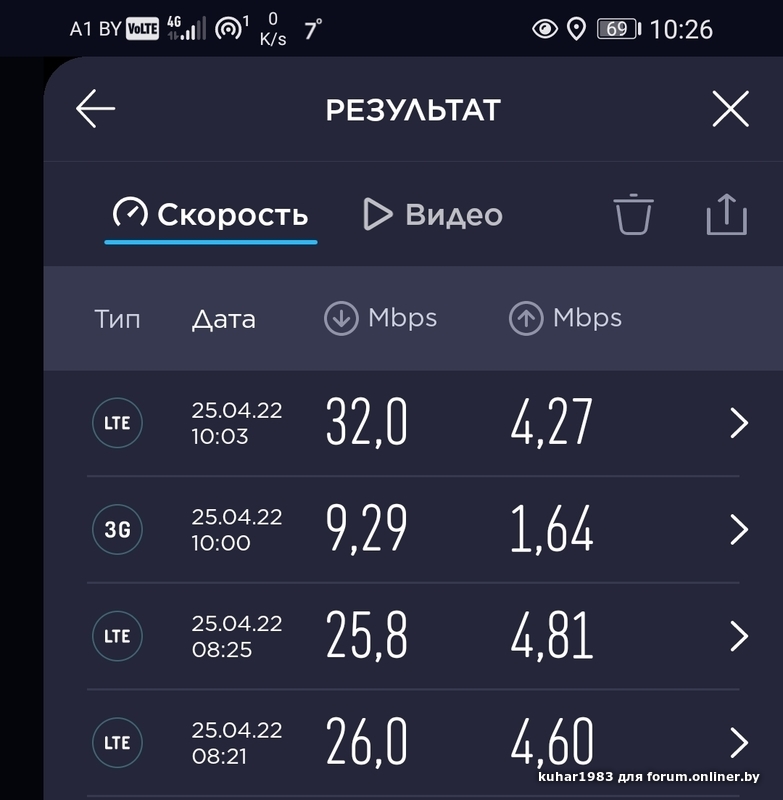Delete results with the trash icon
This screenshot has width=783, height=800.
[x=633, y=214]
